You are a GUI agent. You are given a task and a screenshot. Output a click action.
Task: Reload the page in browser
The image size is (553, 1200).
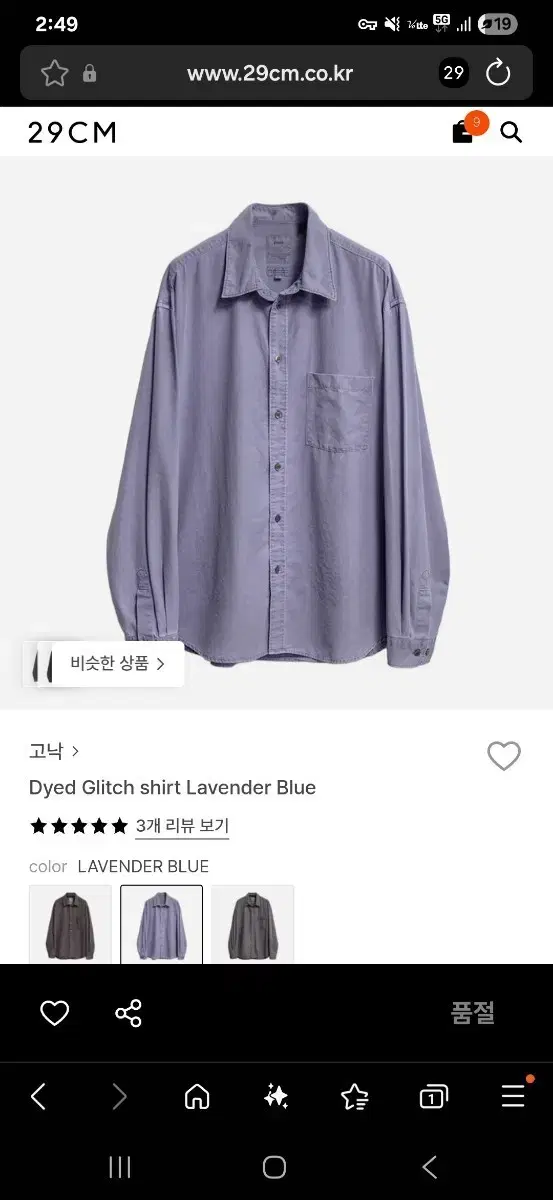coord(498,72)
